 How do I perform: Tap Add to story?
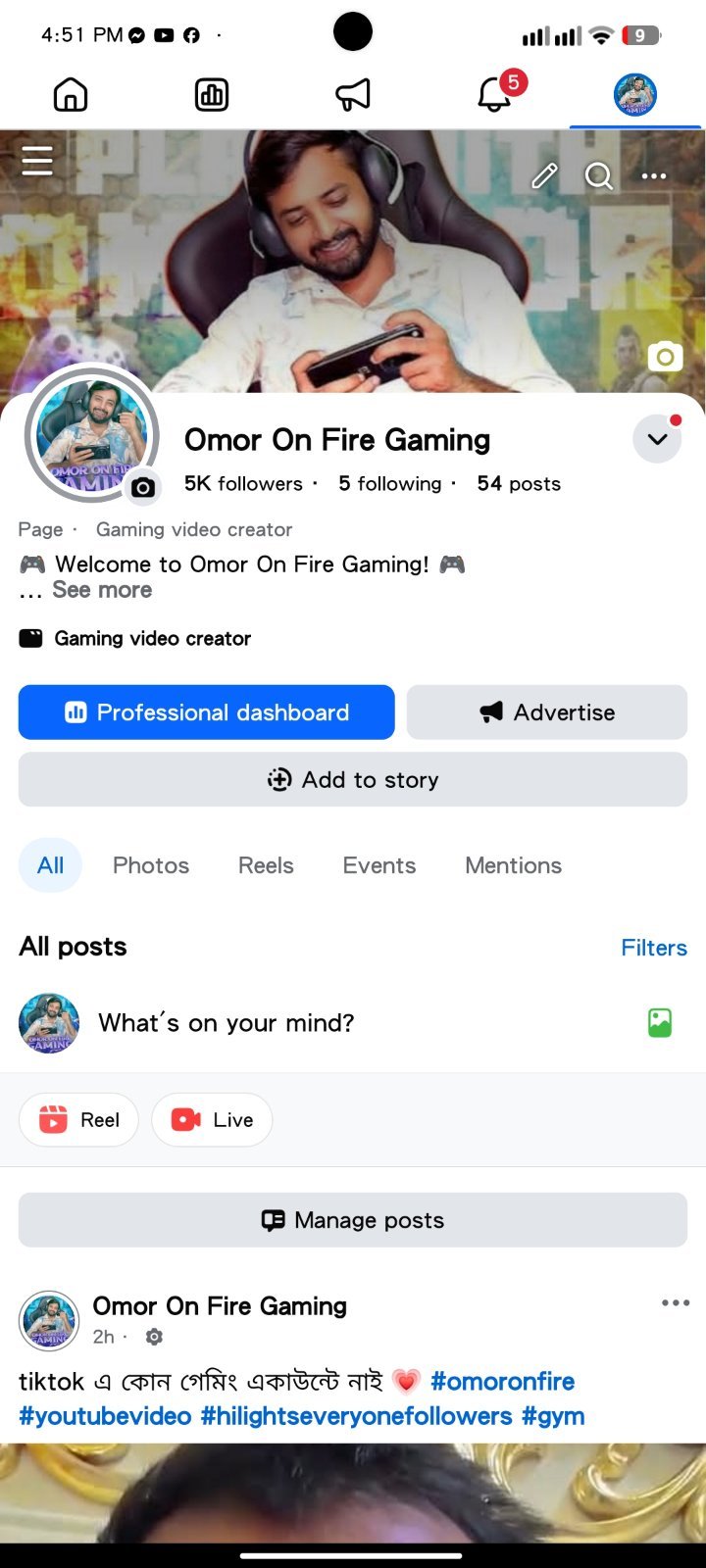tap(353, 779)
